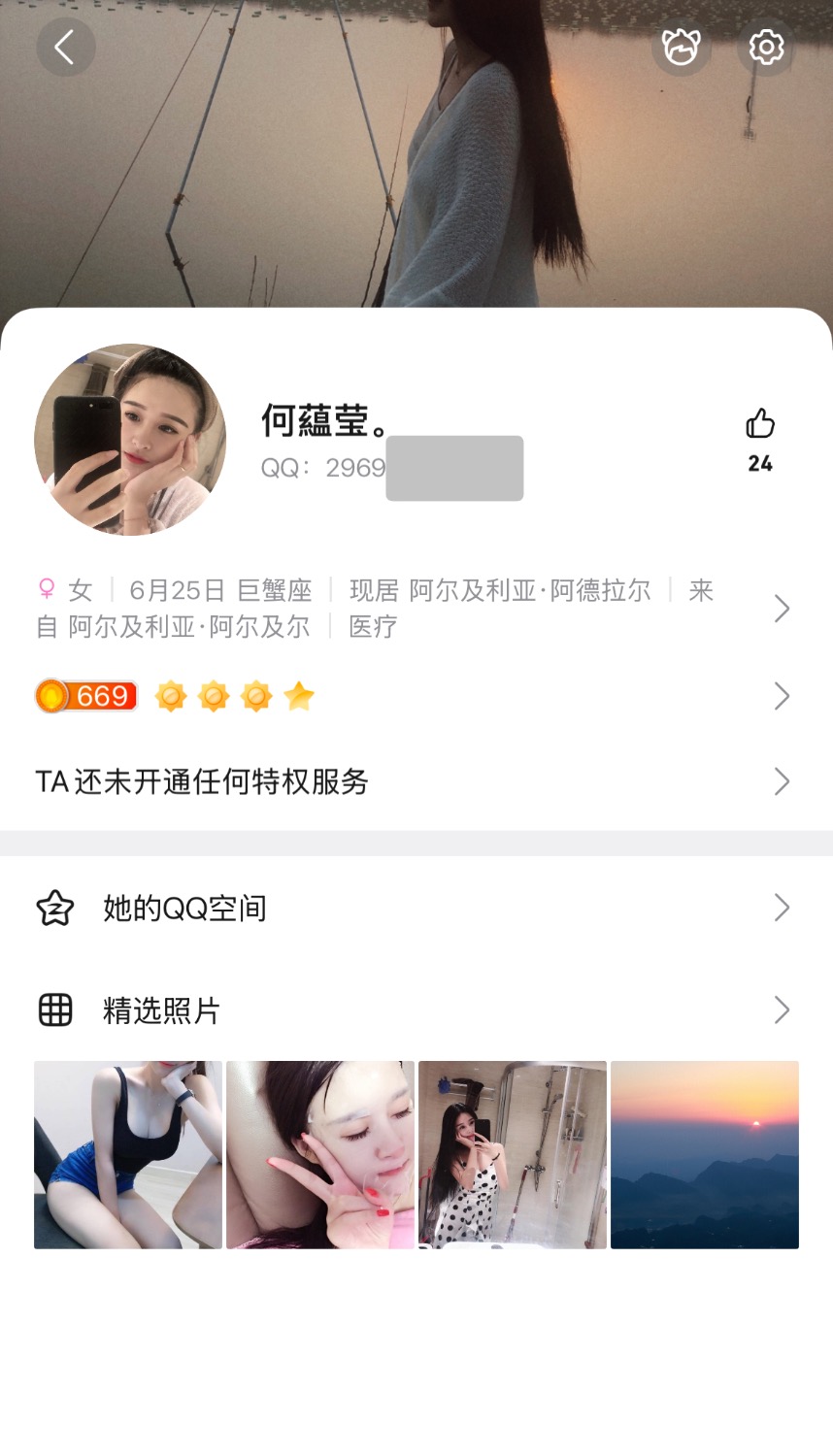The width and height of the screenshot is (833, 1456).
Task: View the polka dot dress photo
Action: pyautogui.click(x=513, y=1154)
